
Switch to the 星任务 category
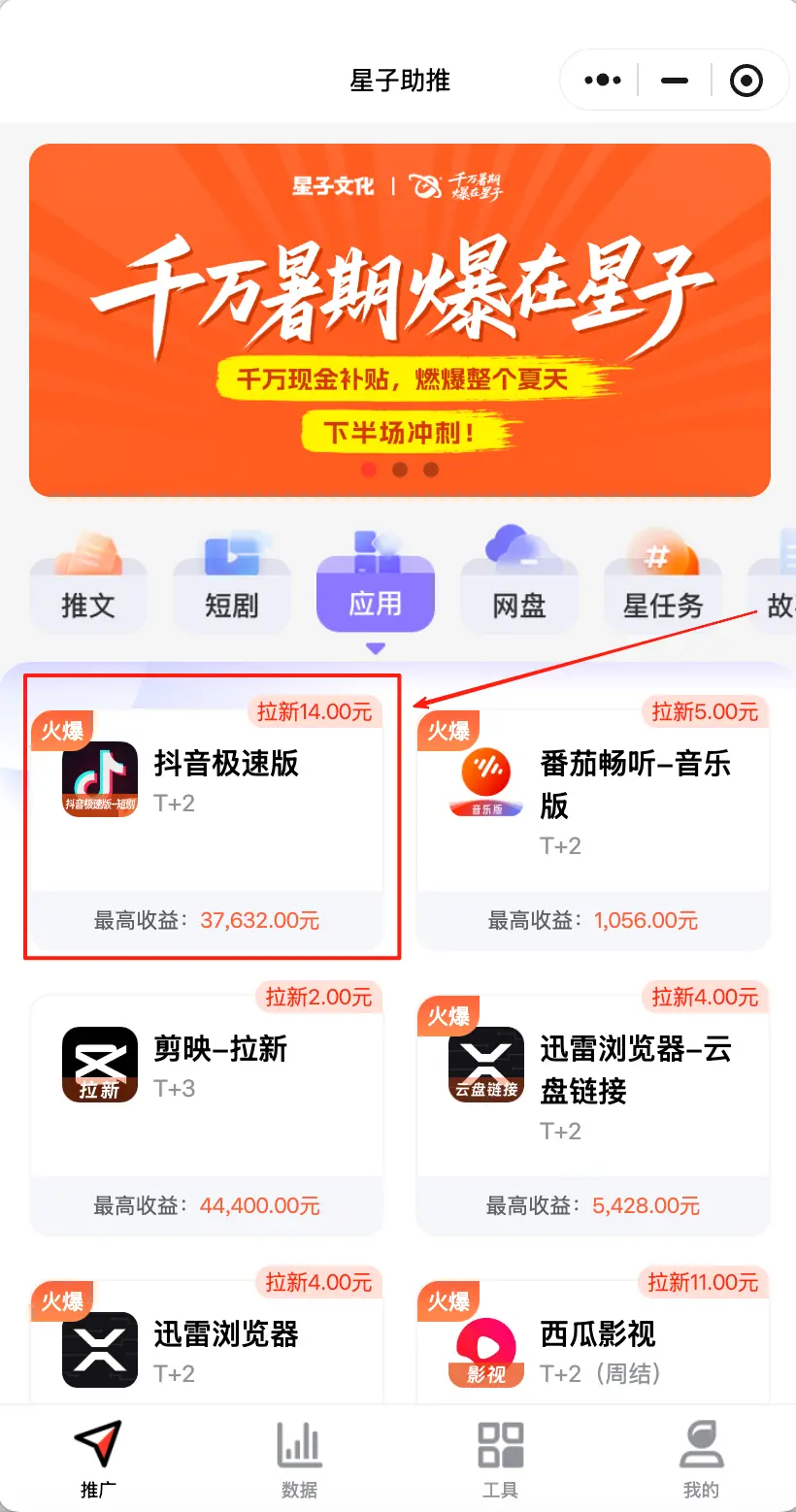click(x=663, y=592)
